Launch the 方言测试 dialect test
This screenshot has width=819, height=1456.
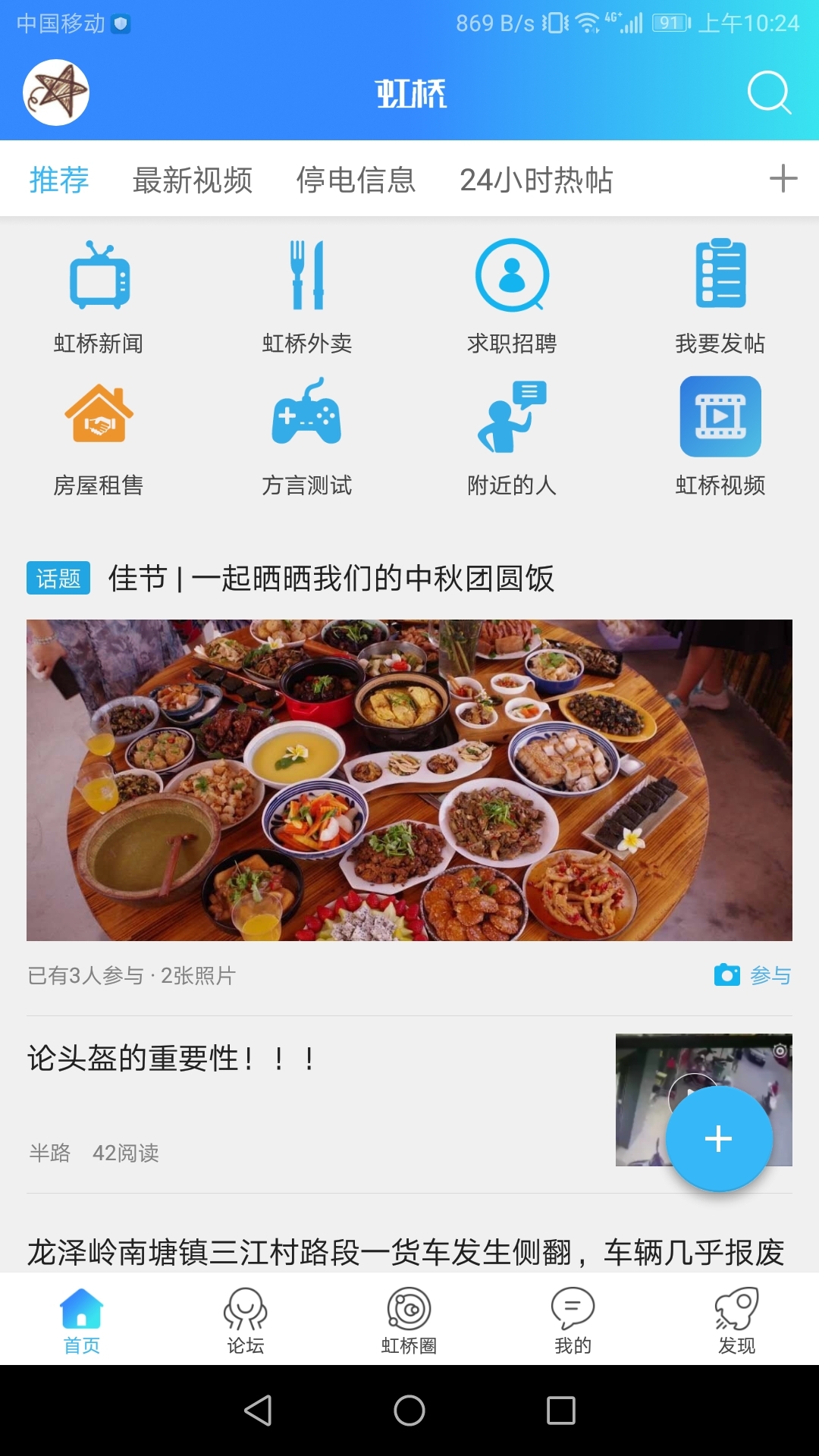pos(307,438)
